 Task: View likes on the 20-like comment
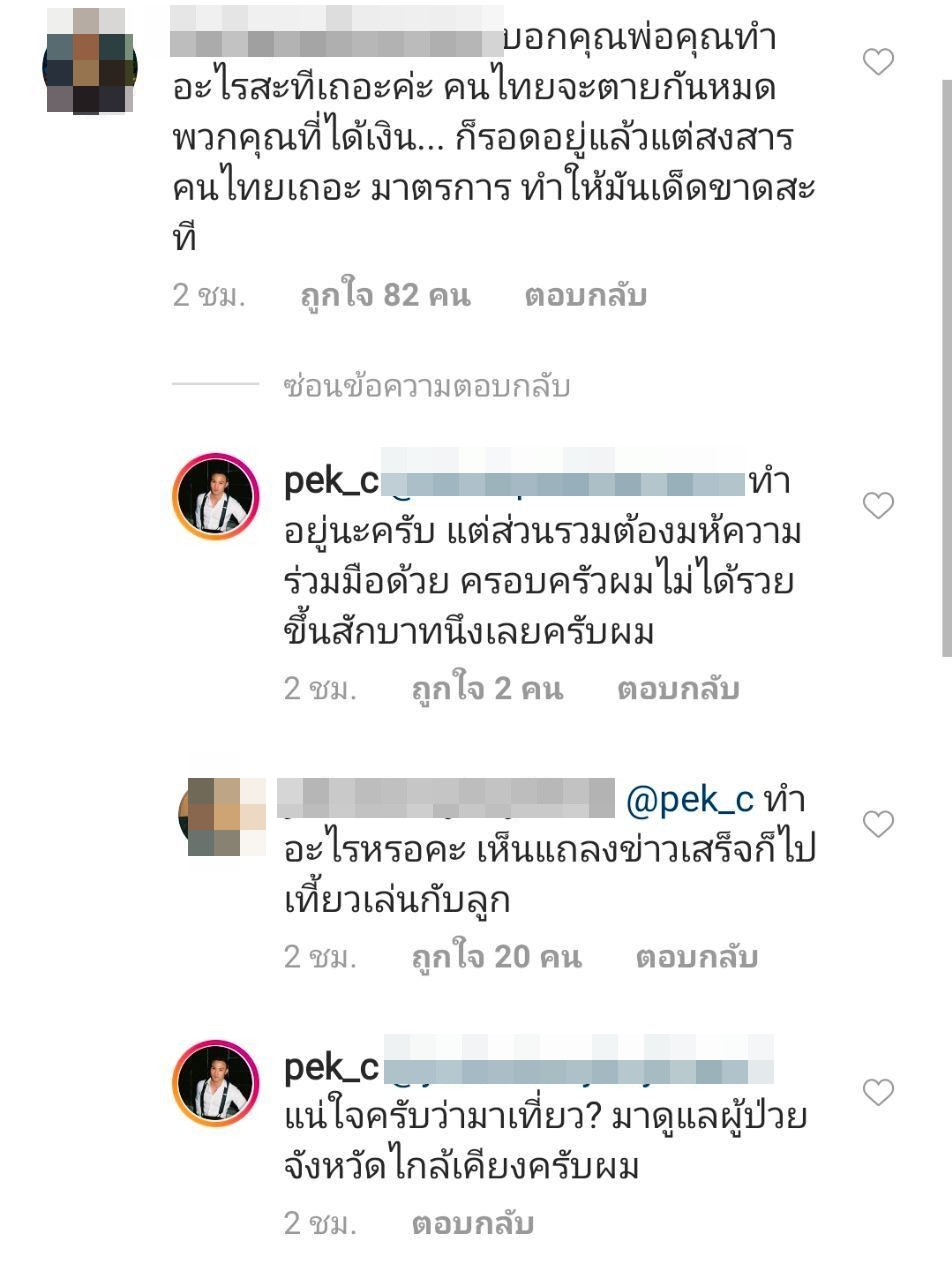click(x=496, y=957)
